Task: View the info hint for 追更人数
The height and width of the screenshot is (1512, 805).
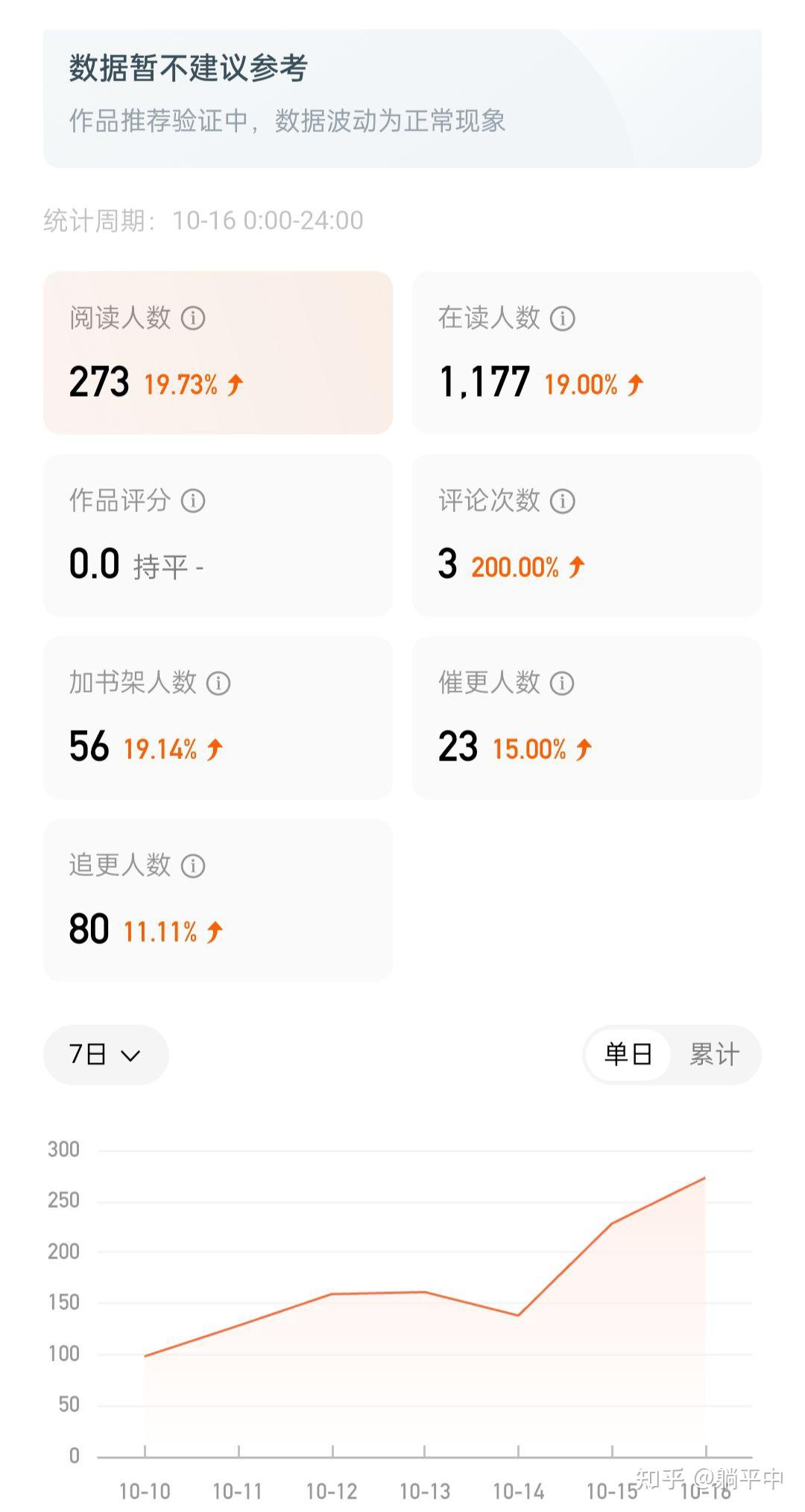Action: (193, 866)
